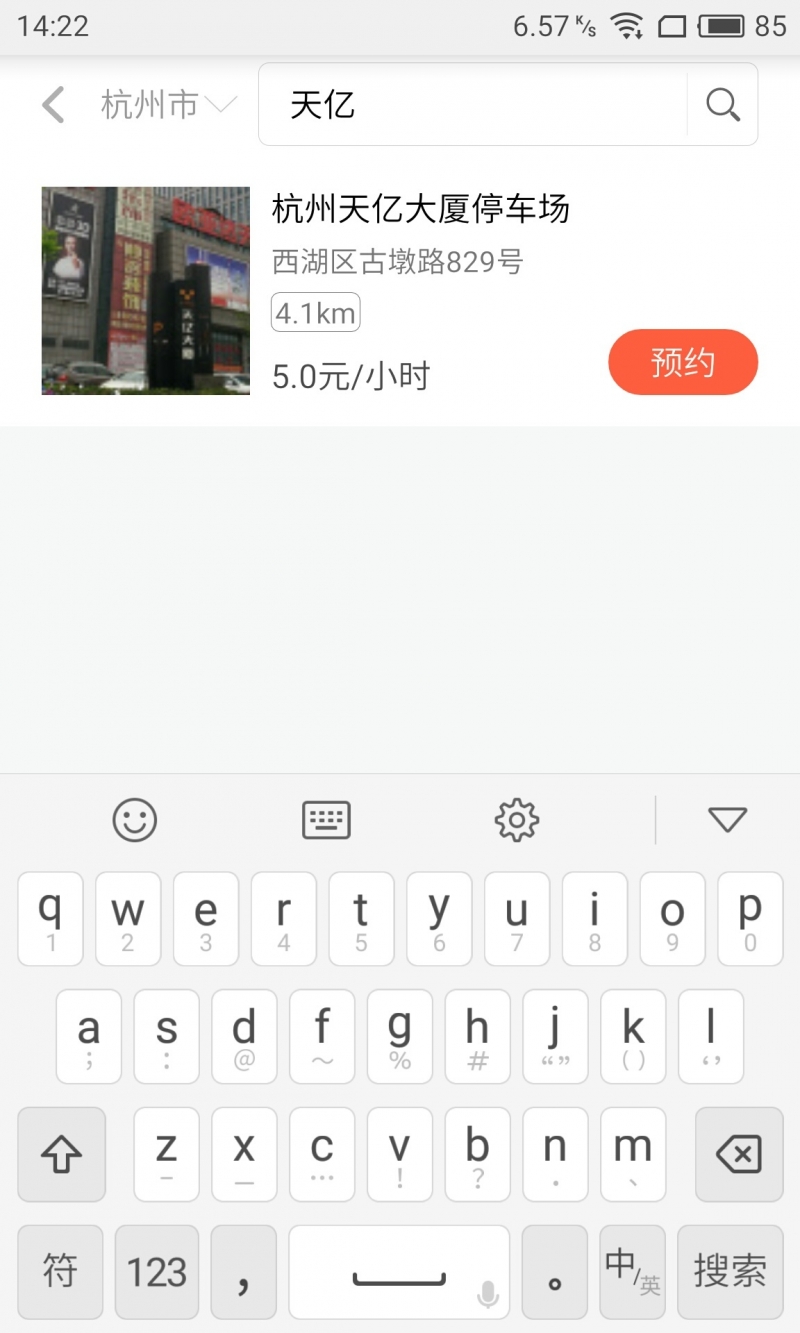The image size is (800, 1333).
Task: Open the keyboard layout switcher icon
Action: pos(325,819)
